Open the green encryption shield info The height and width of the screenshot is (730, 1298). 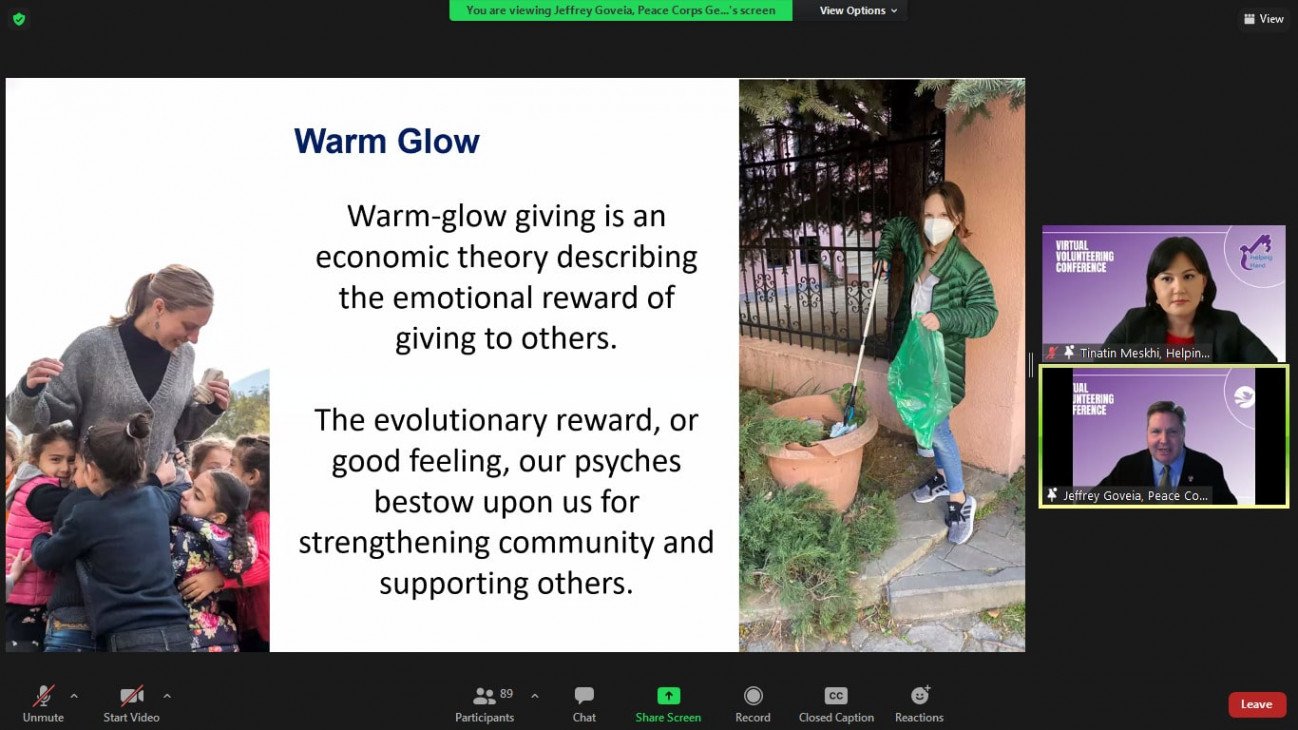tap(18, 18)
